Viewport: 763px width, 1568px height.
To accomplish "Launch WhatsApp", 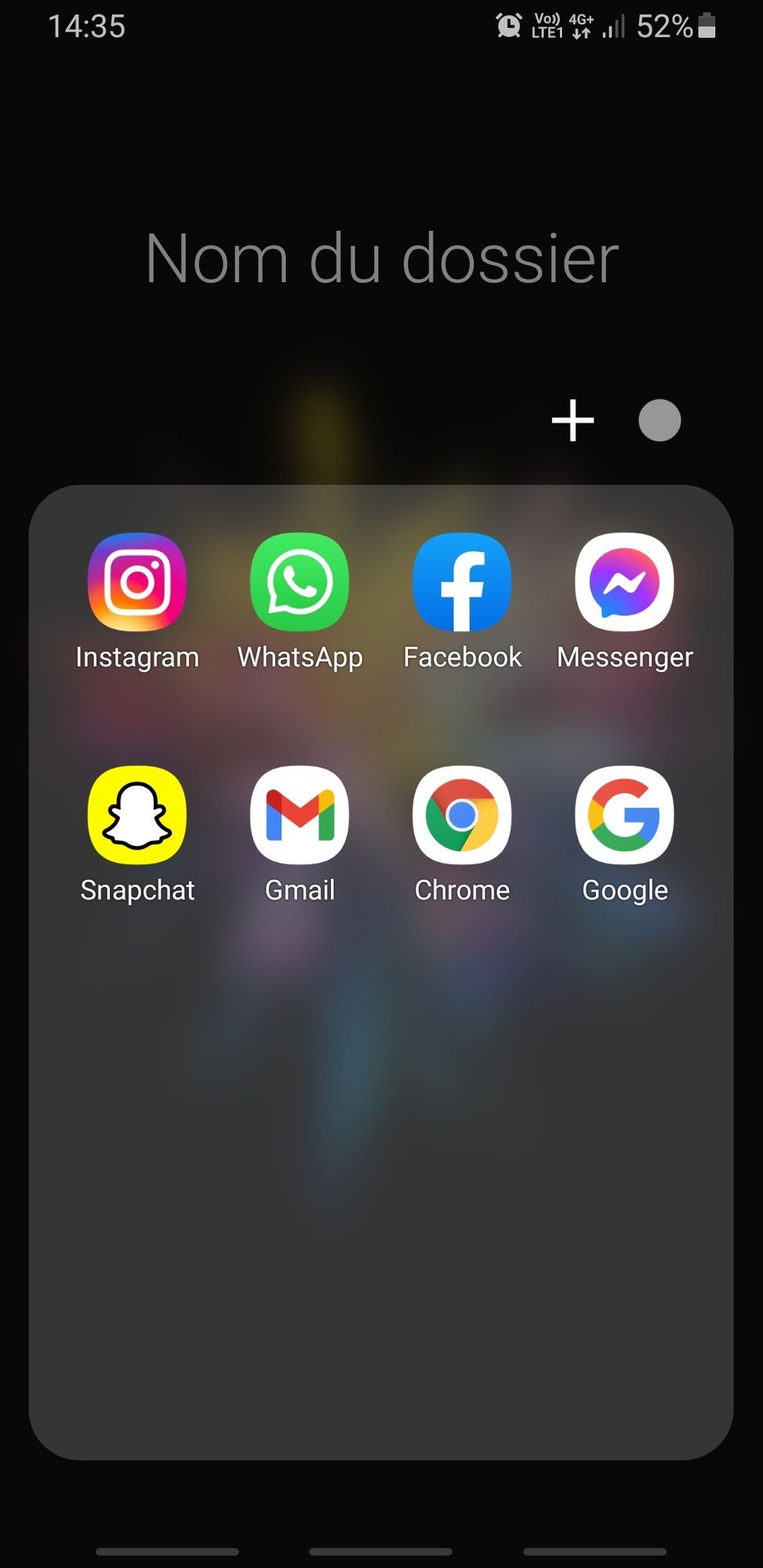I will pyautogui.click(x=300, y=583).
